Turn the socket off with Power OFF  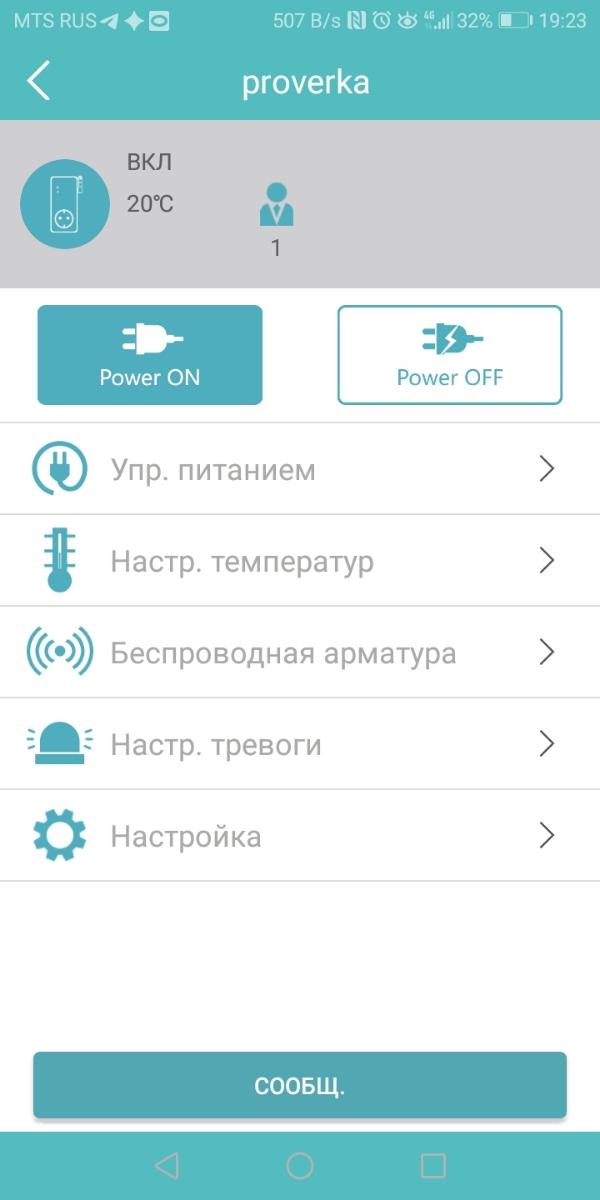click(450, 355)
